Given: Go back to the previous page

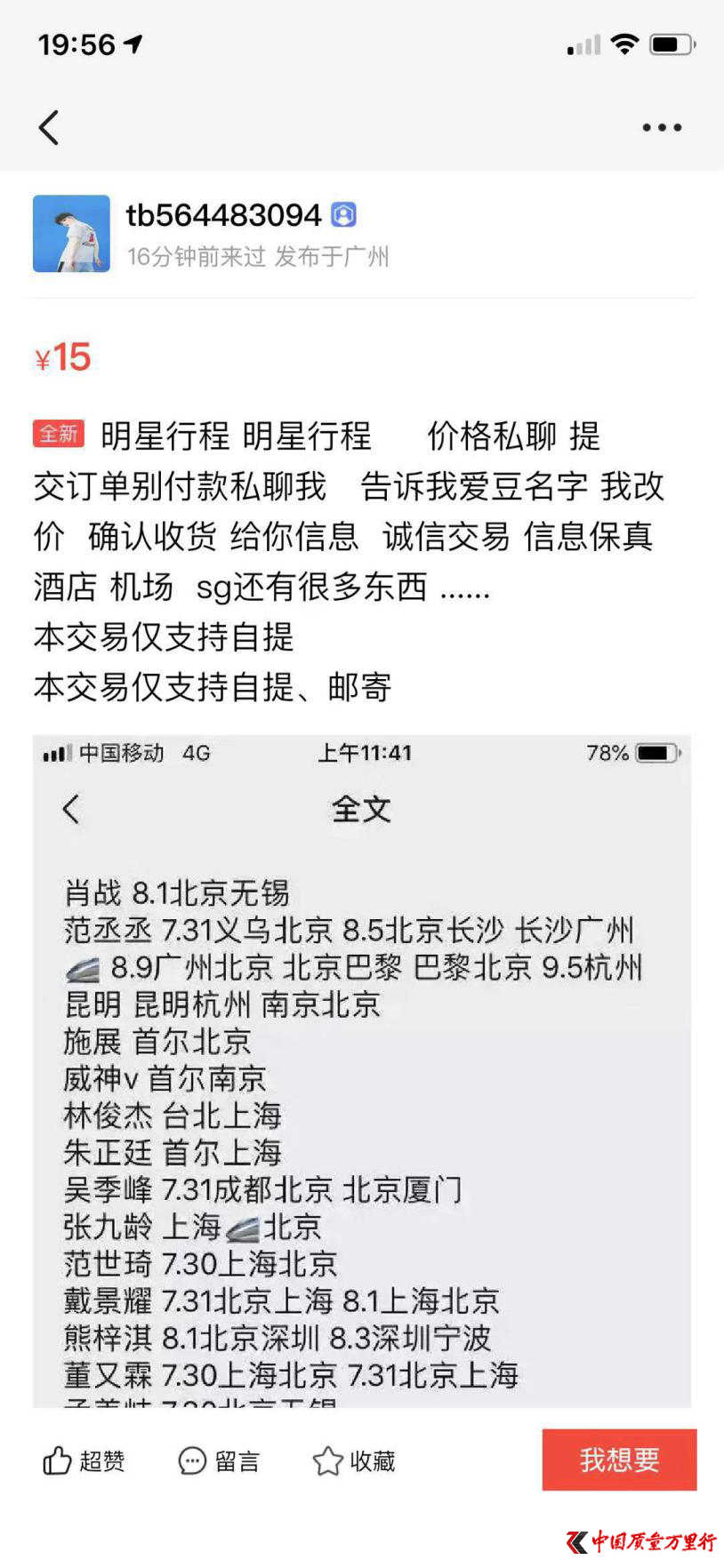Looking at the screenshot, I should [50, 128].
